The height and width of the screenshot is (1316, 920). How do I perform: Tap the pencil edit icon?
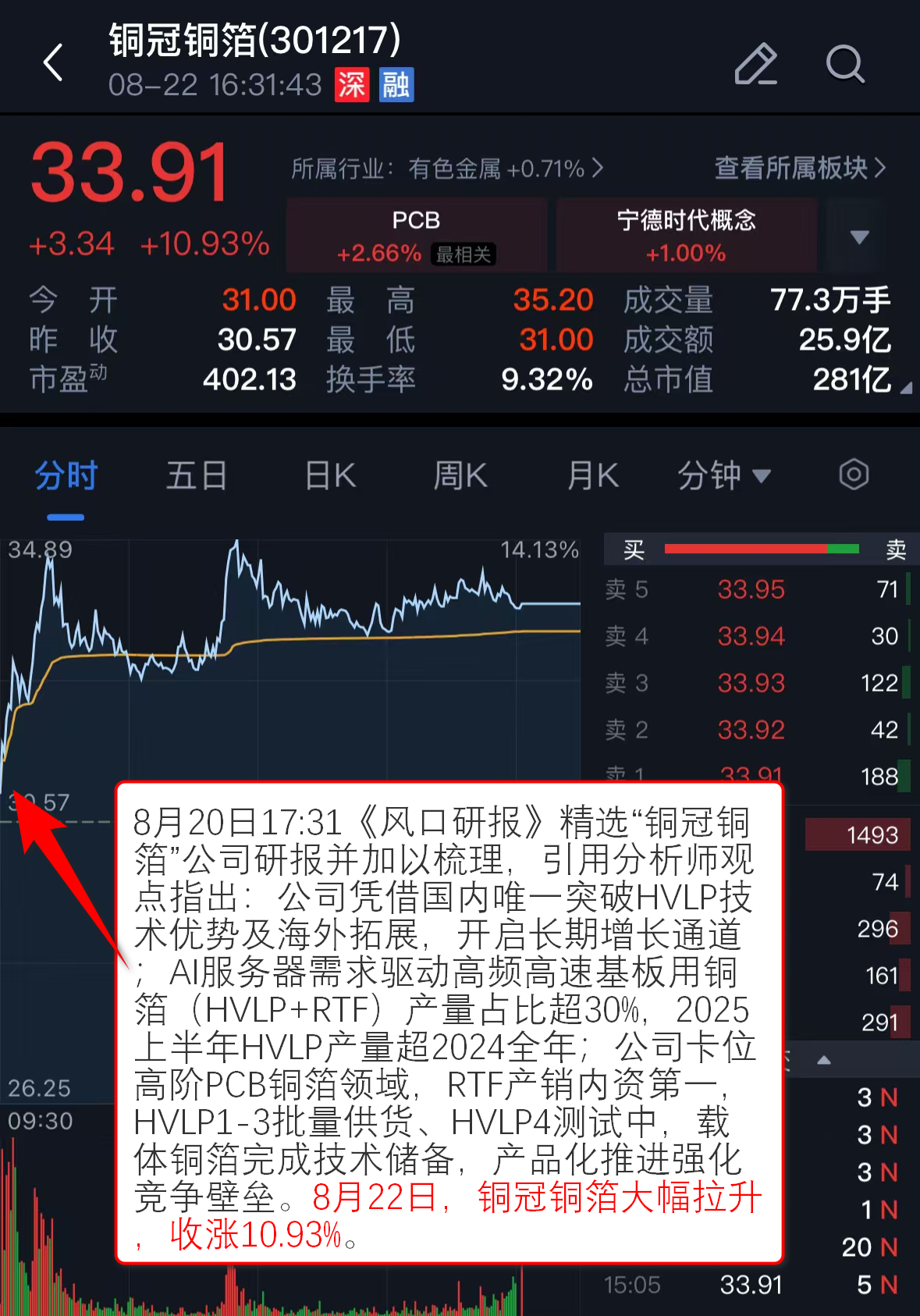pyautogui.click(x=755, y=64)
